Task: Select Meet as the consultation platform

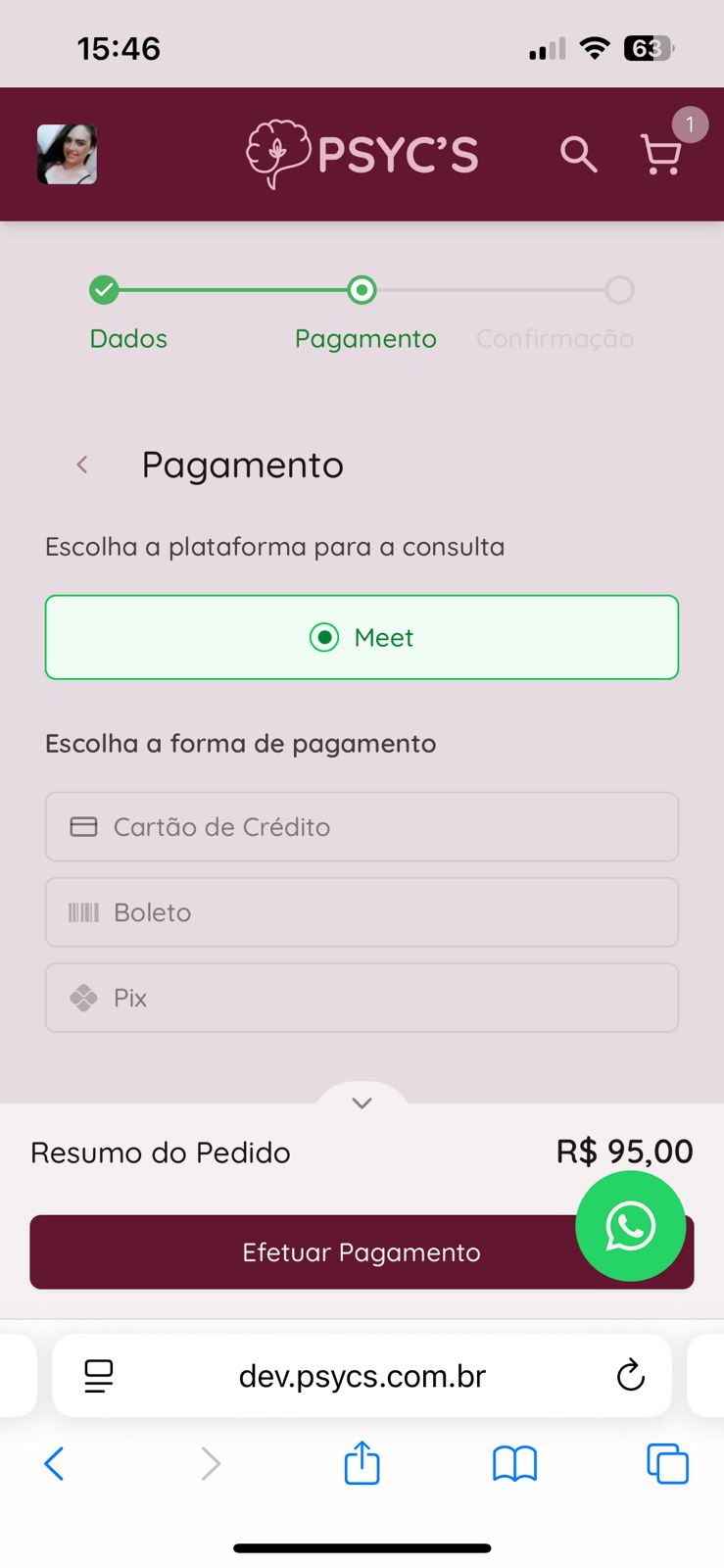Action: 362,637
